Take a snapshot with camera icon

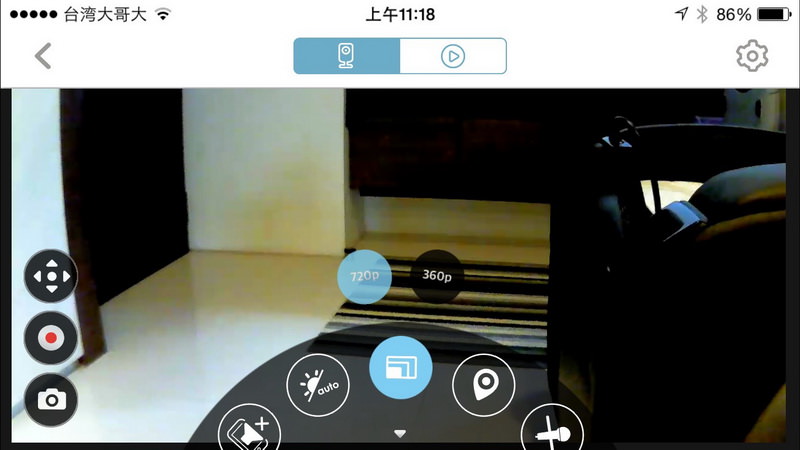tap(51, 400)
